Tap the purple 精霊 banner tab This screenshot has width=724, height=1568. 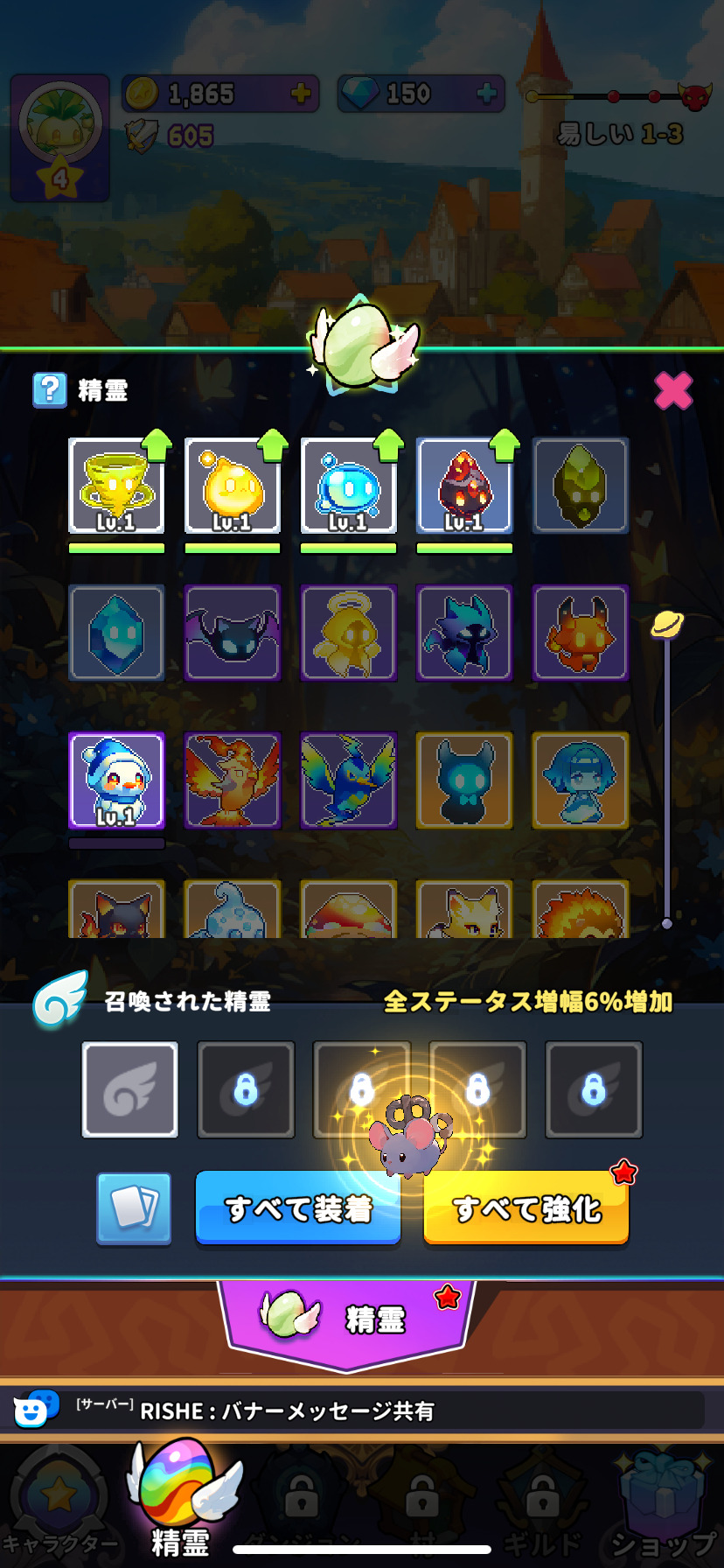[347, 1319]
